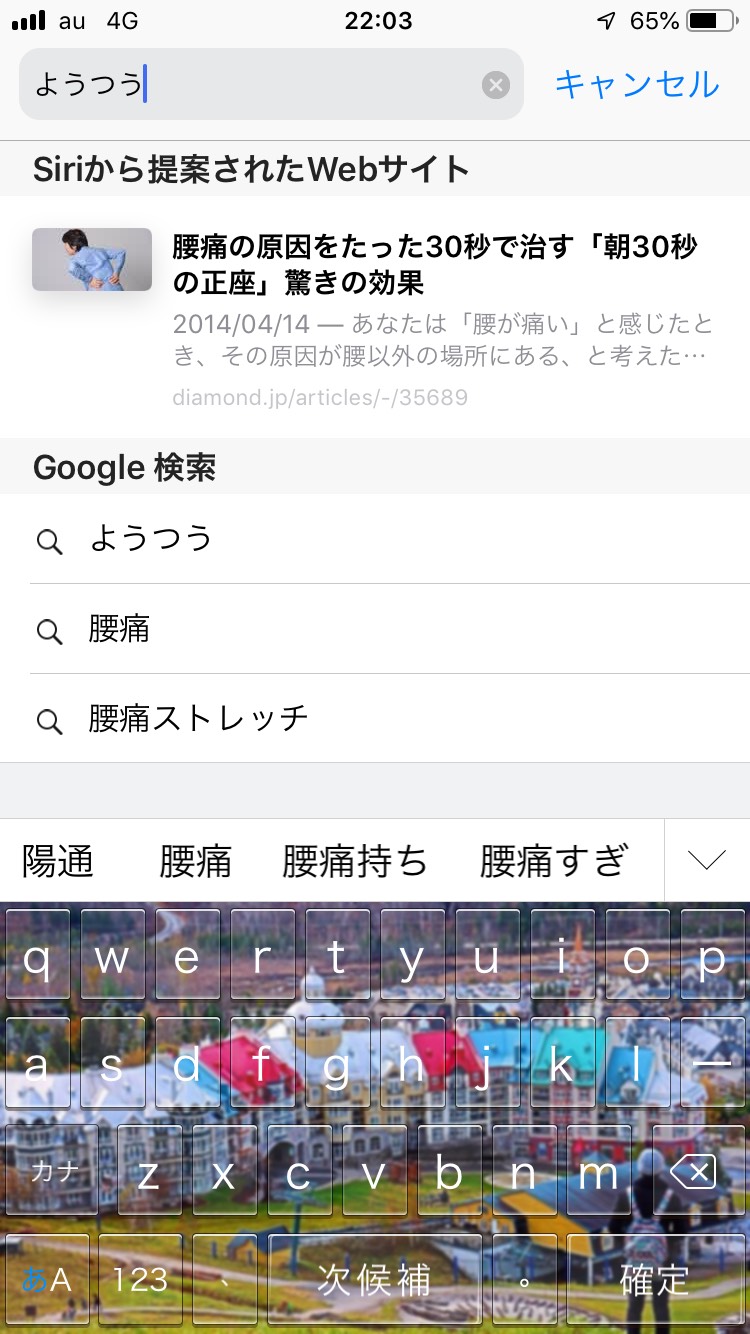Screen dimensions: 750x1334
Task: Switch input mode with the あA key
Action: (x=47, y=1280)
